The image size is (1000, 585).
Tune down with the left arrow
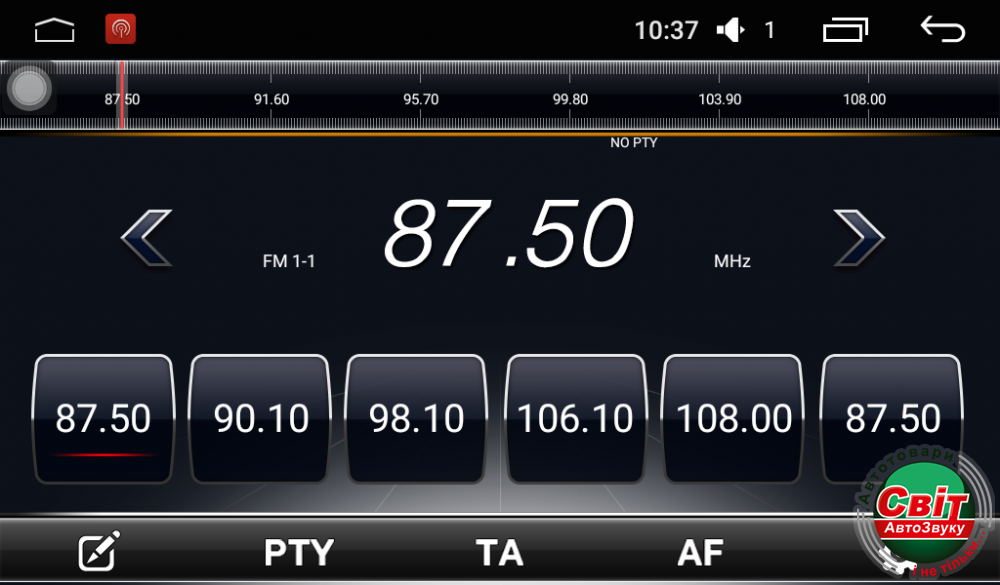147,238
